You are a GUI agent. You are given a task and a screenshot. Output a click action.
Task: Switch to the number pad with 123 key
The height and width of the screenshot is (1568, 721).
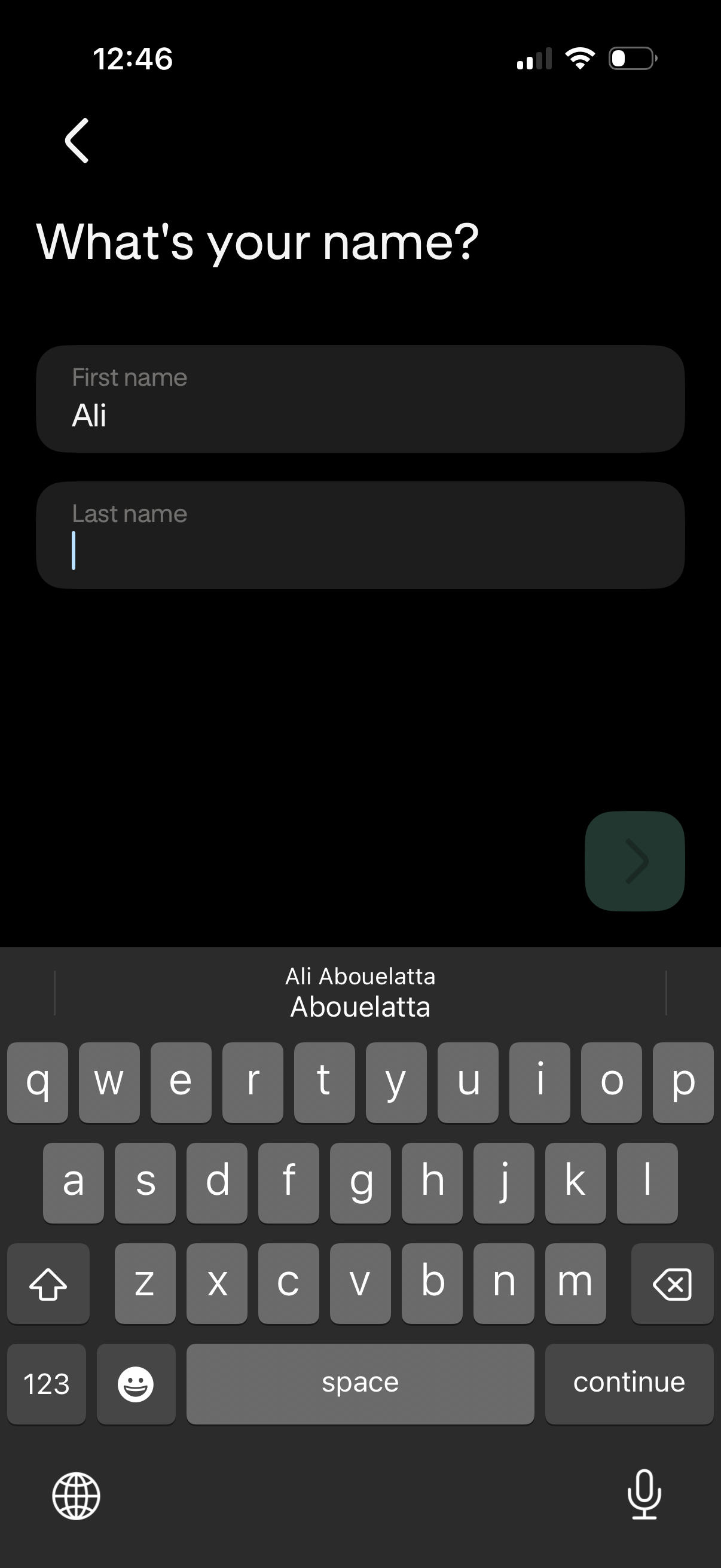pos(46,1383)
